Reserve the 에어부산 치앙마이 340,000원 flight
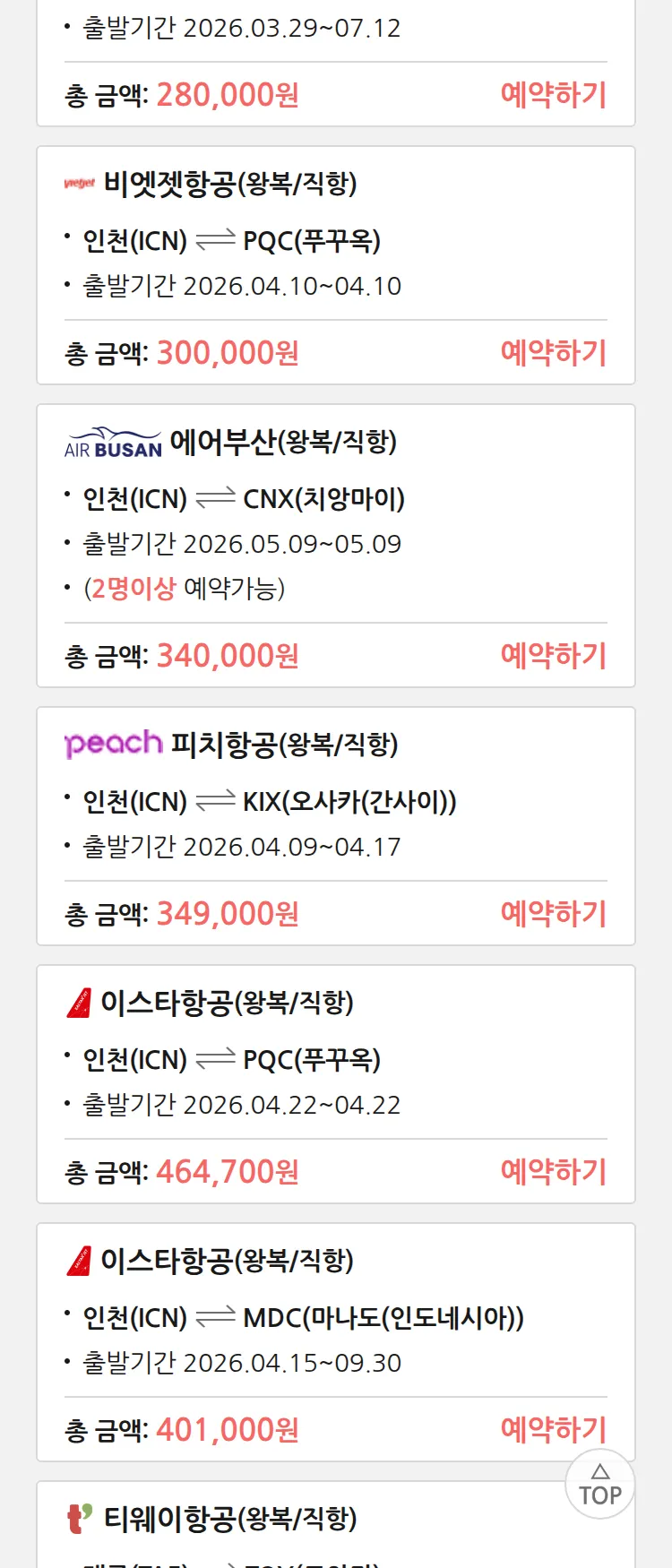The height and width of the screenshot is (1568, 672). (x=553, y=655)
